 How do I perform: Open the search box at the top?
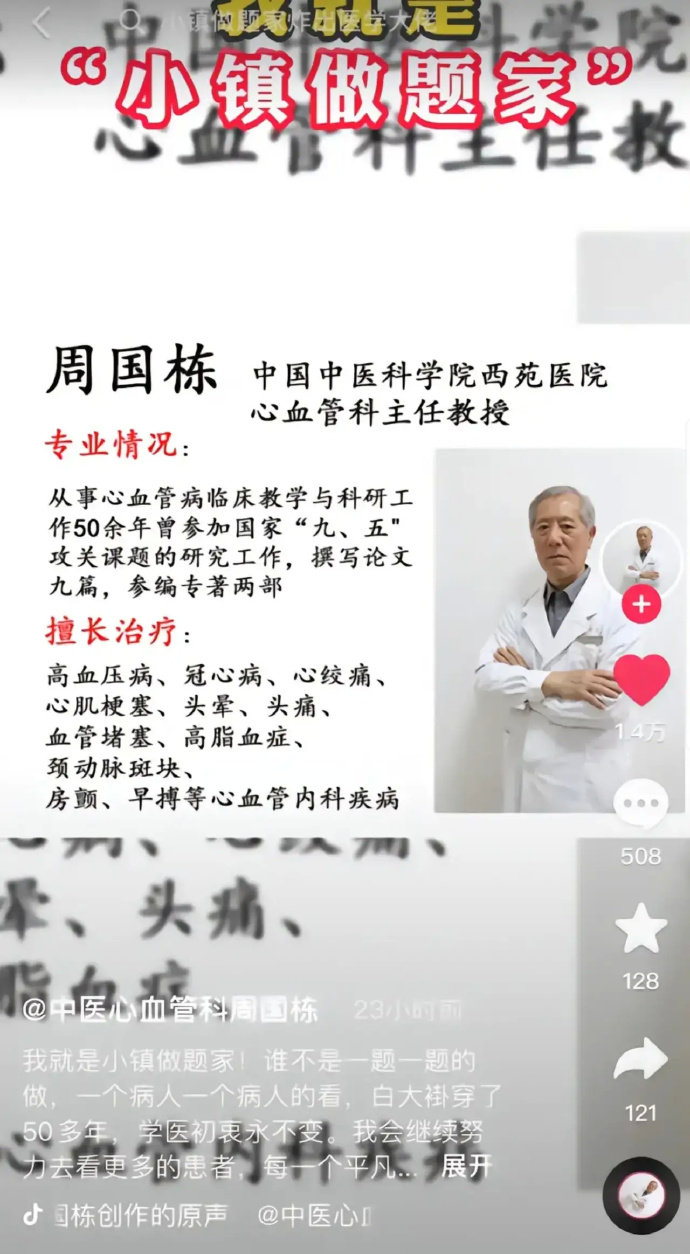pyautogui.click(x=300, y=20)
